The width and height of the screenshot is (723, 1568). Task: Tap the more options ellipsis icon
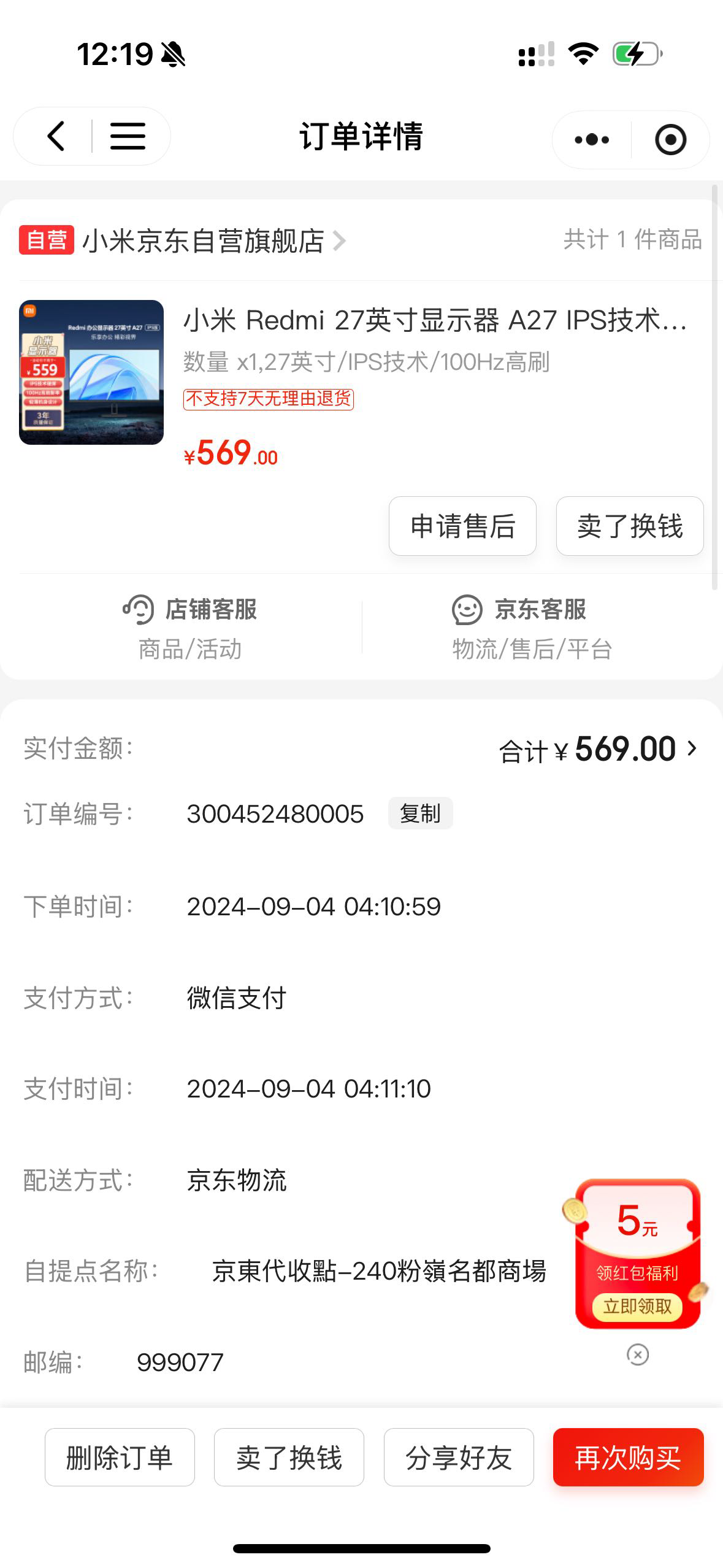pos(591,139)
